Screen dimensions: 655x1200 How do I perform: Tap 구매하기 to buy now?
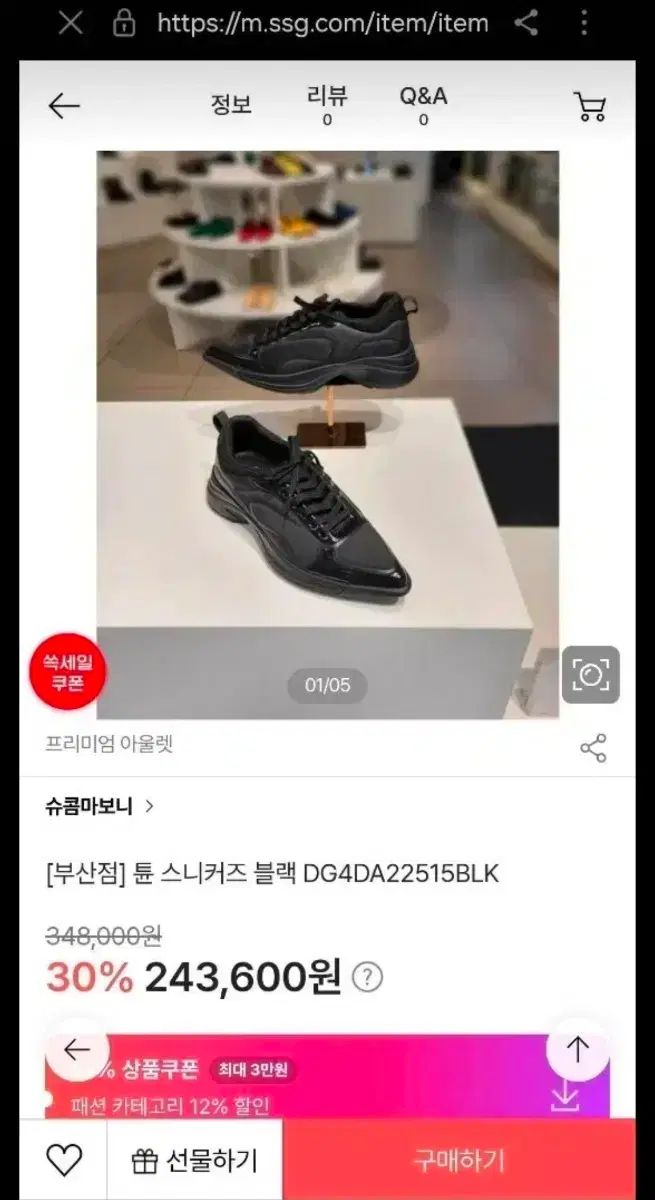[x=459, y=1160]
